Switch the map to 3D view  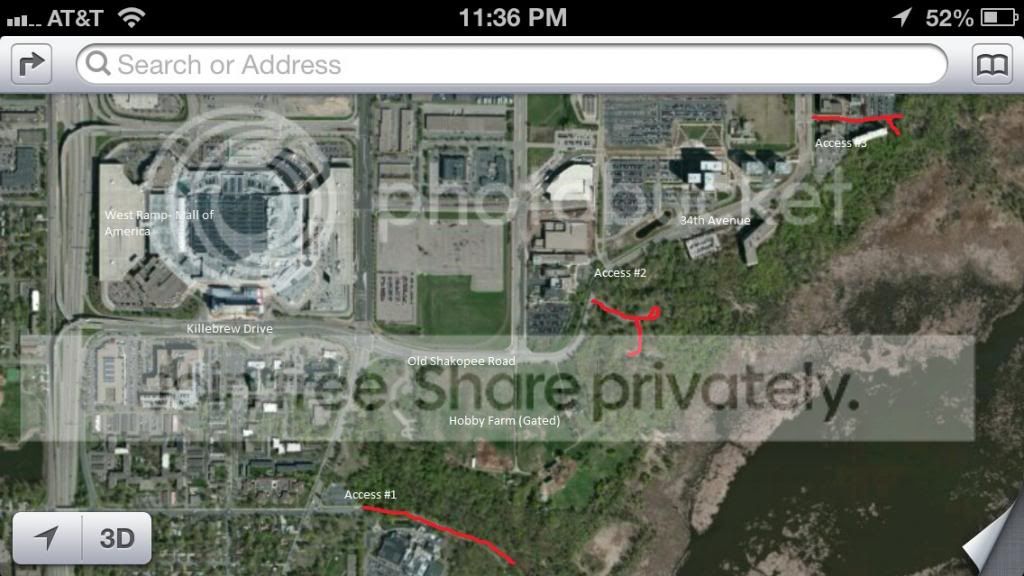[117, 538]
